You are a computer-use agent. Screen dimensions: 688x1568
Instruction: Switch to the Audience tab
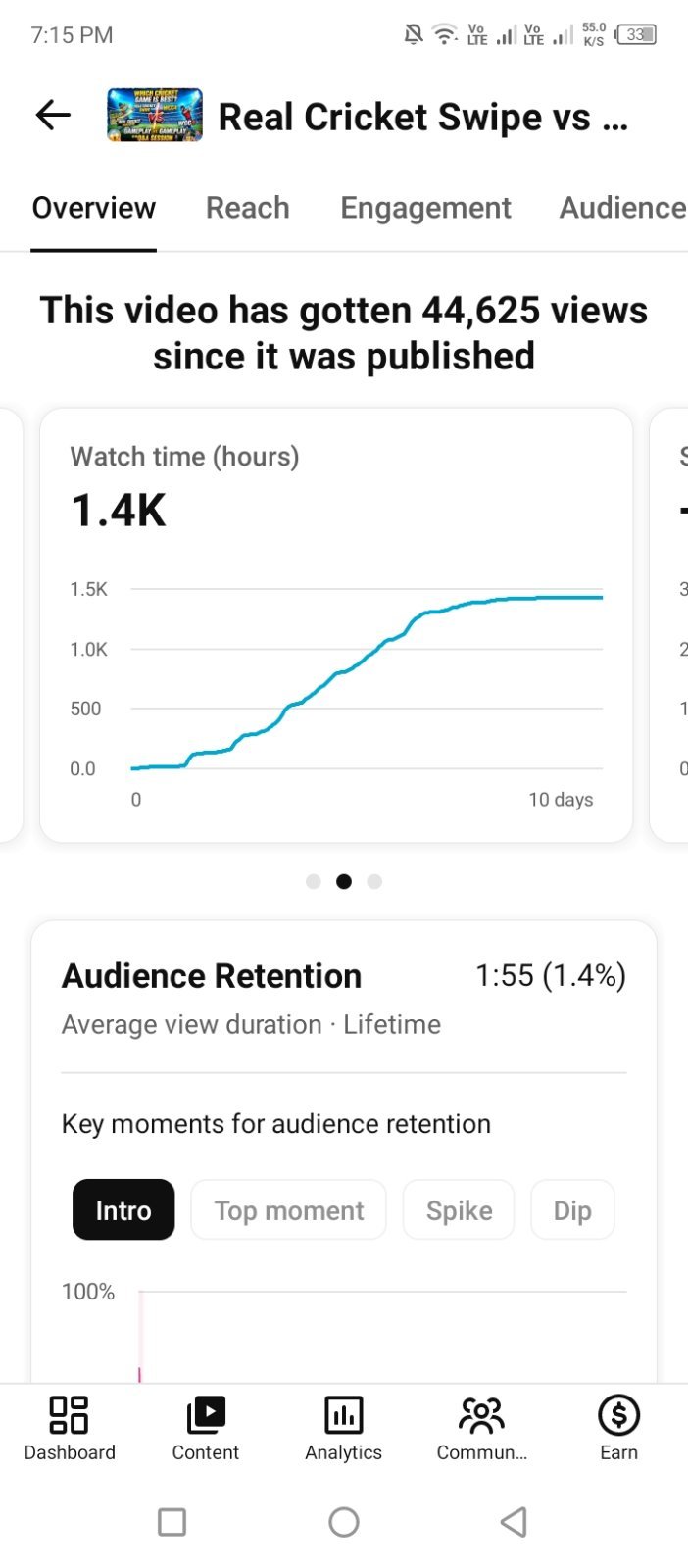tap(622, 208)
